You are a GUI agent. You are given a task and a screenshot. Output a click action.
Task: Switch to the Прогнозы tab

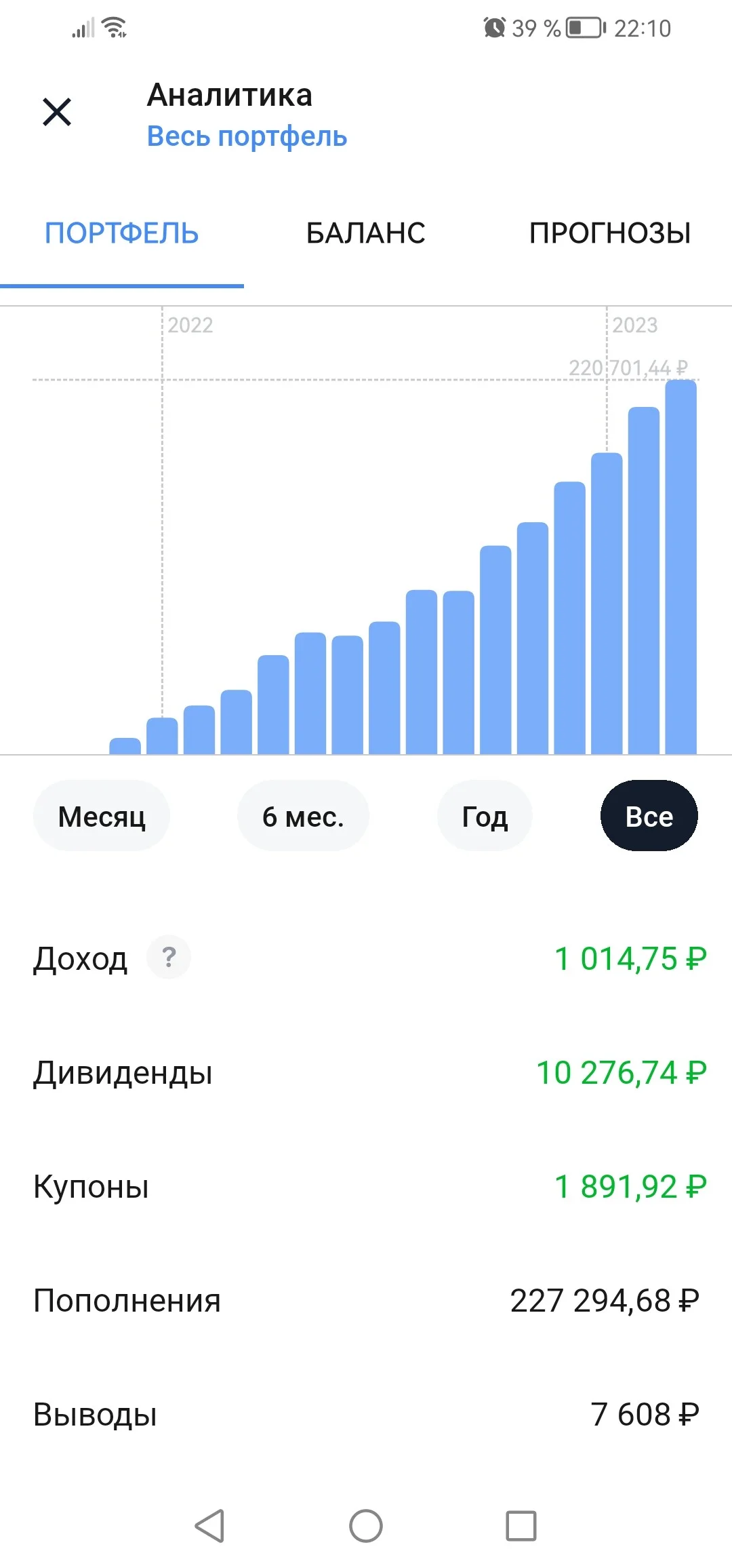tap(610, 233)
